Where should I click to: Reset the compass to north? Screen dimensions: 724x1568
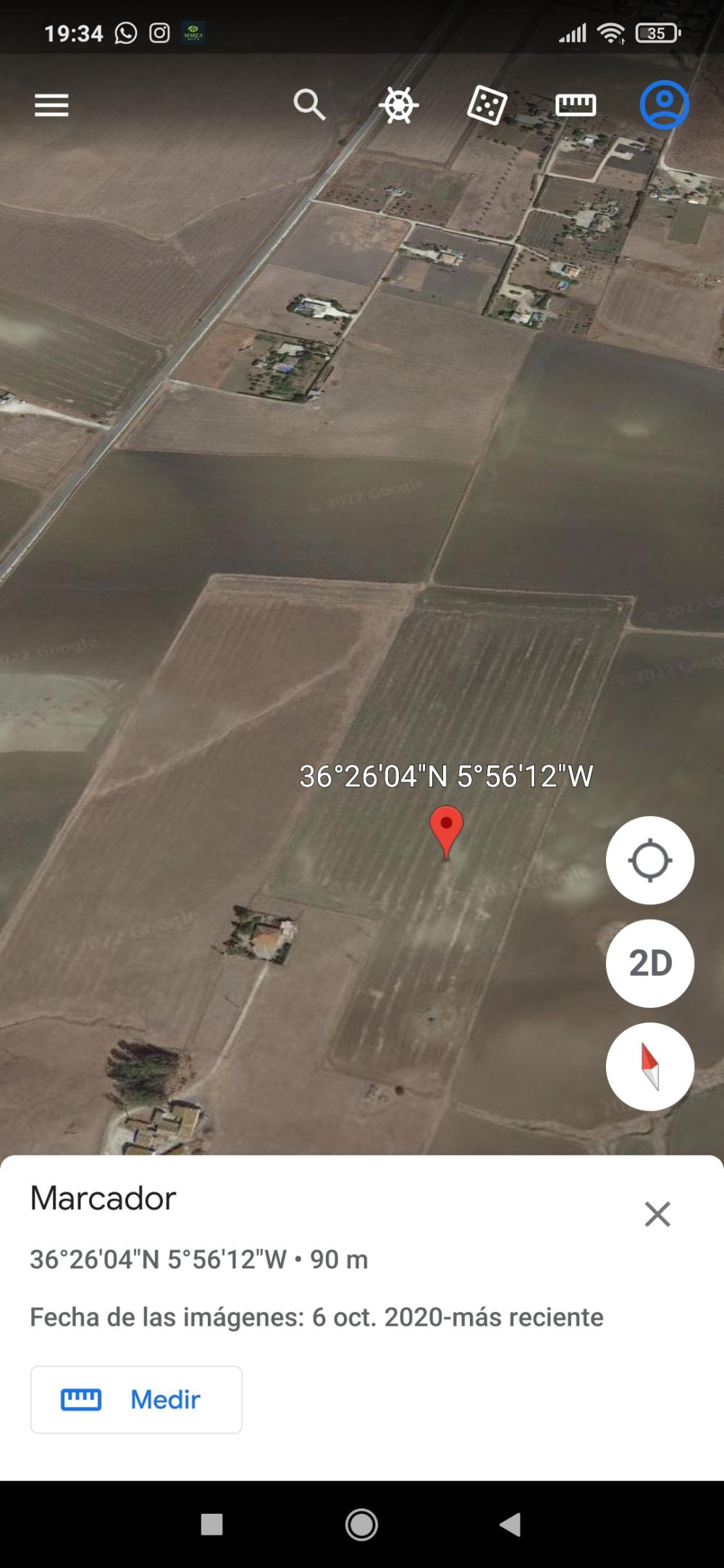coord(649,1066)
